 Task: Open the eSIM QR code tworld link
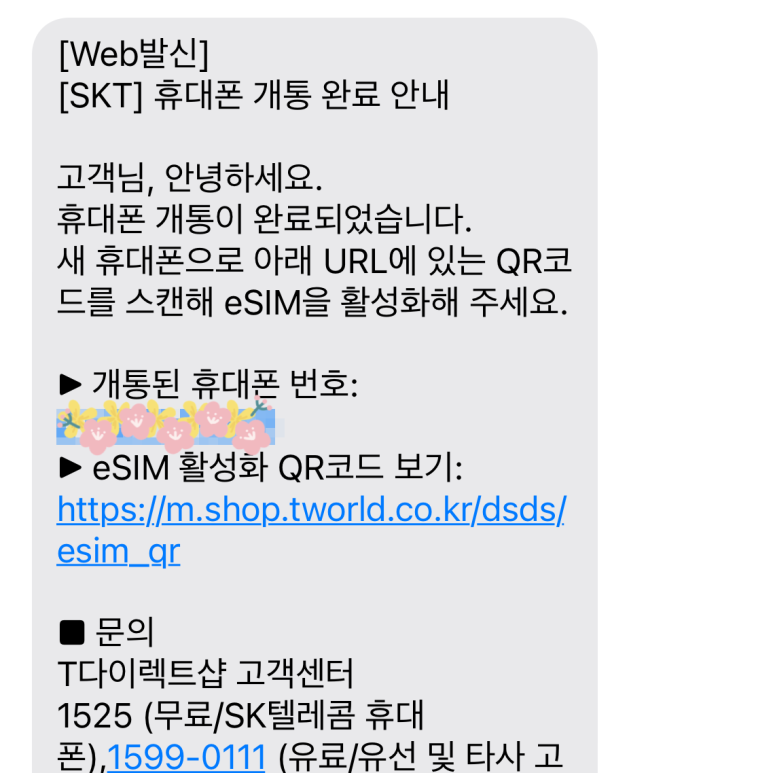click(310, 511)
